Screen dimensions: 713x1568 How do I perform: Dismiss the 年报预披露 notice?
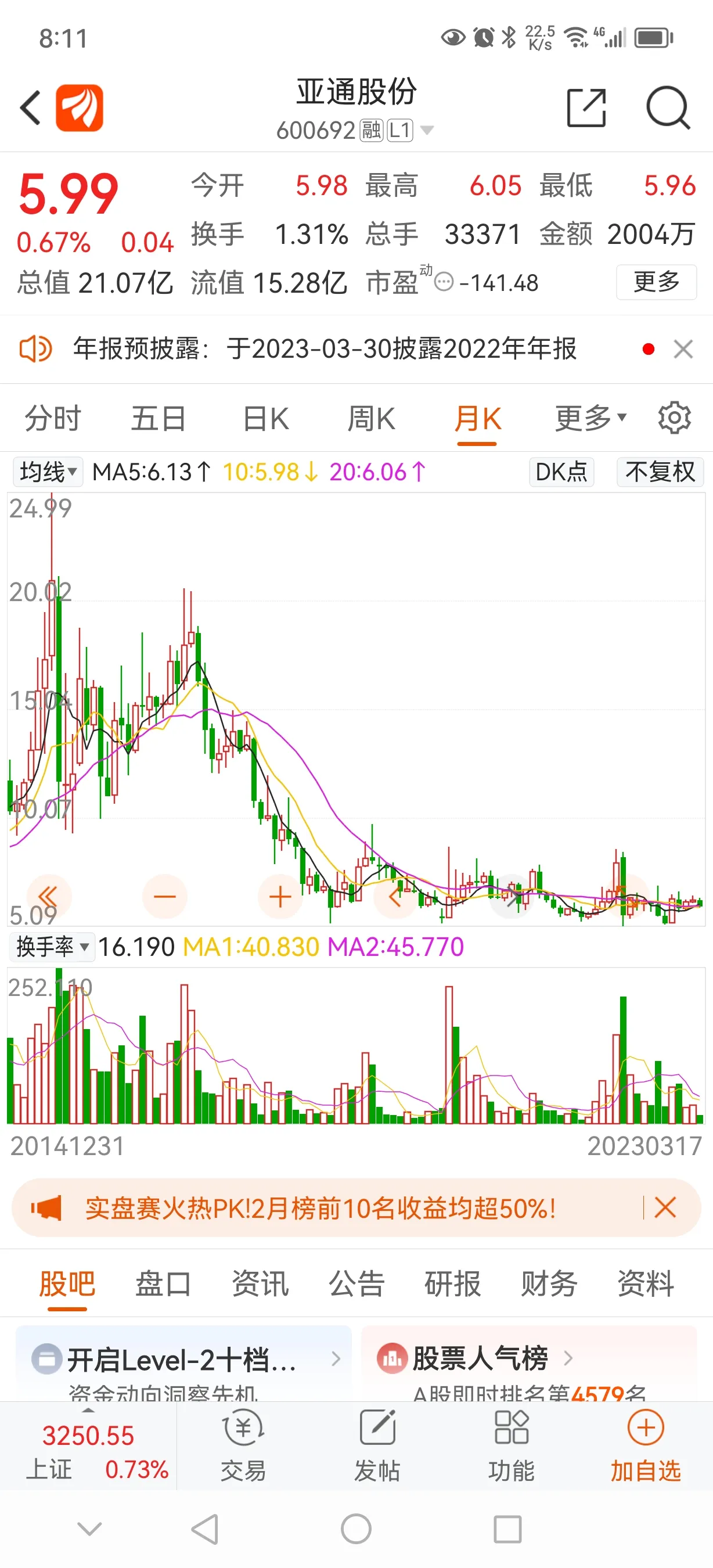tap(683, 350)
